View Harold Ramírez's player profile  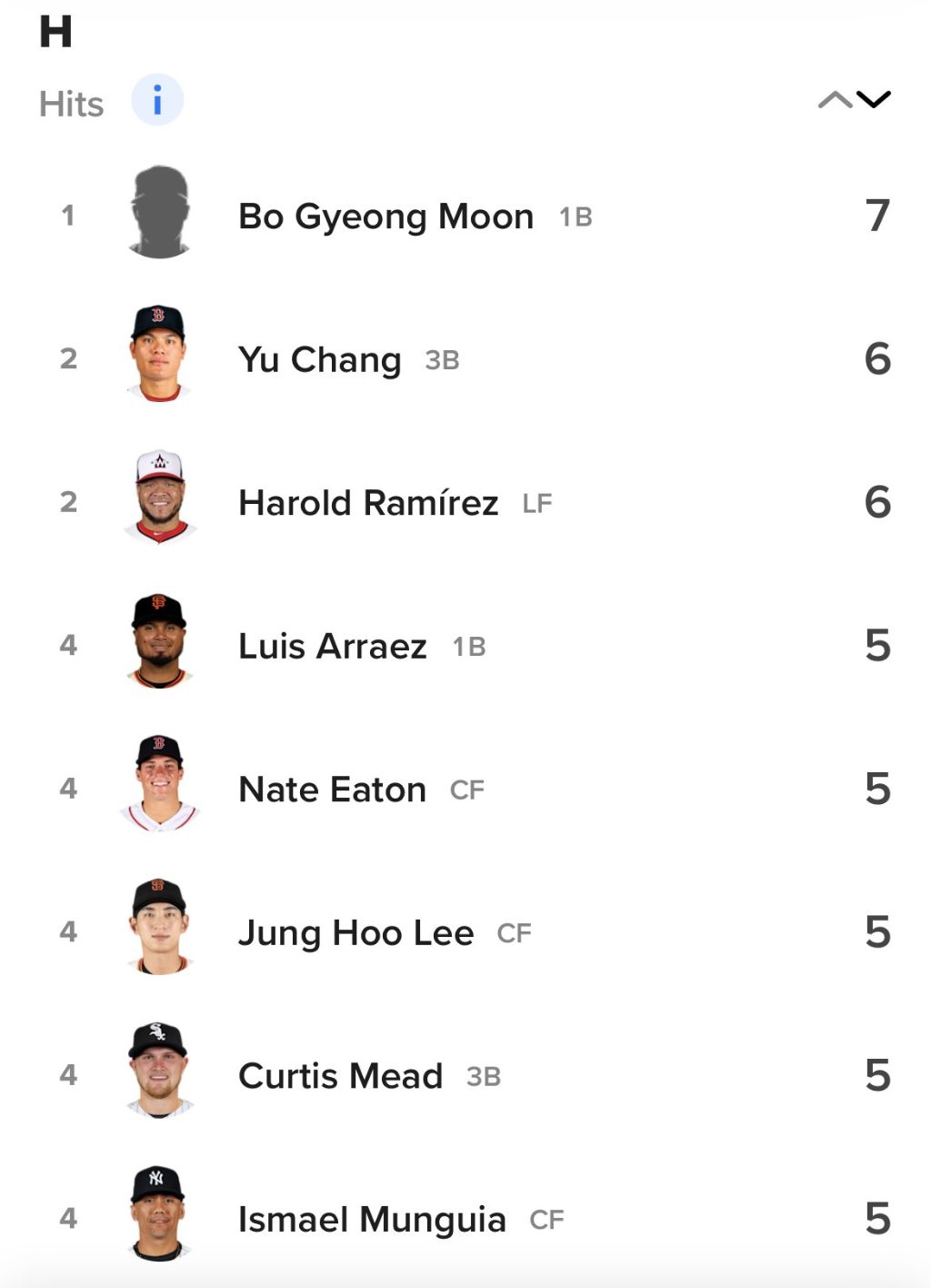(465, 502)
